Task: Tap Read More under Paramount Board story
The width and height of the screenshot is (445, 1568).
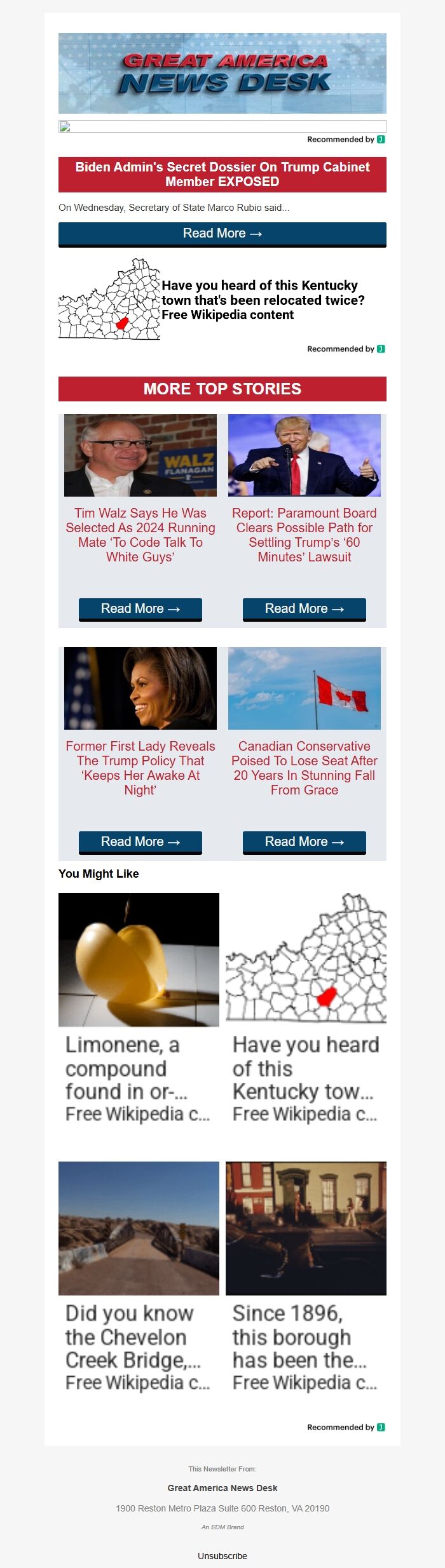Action: [x=305, y=608]
